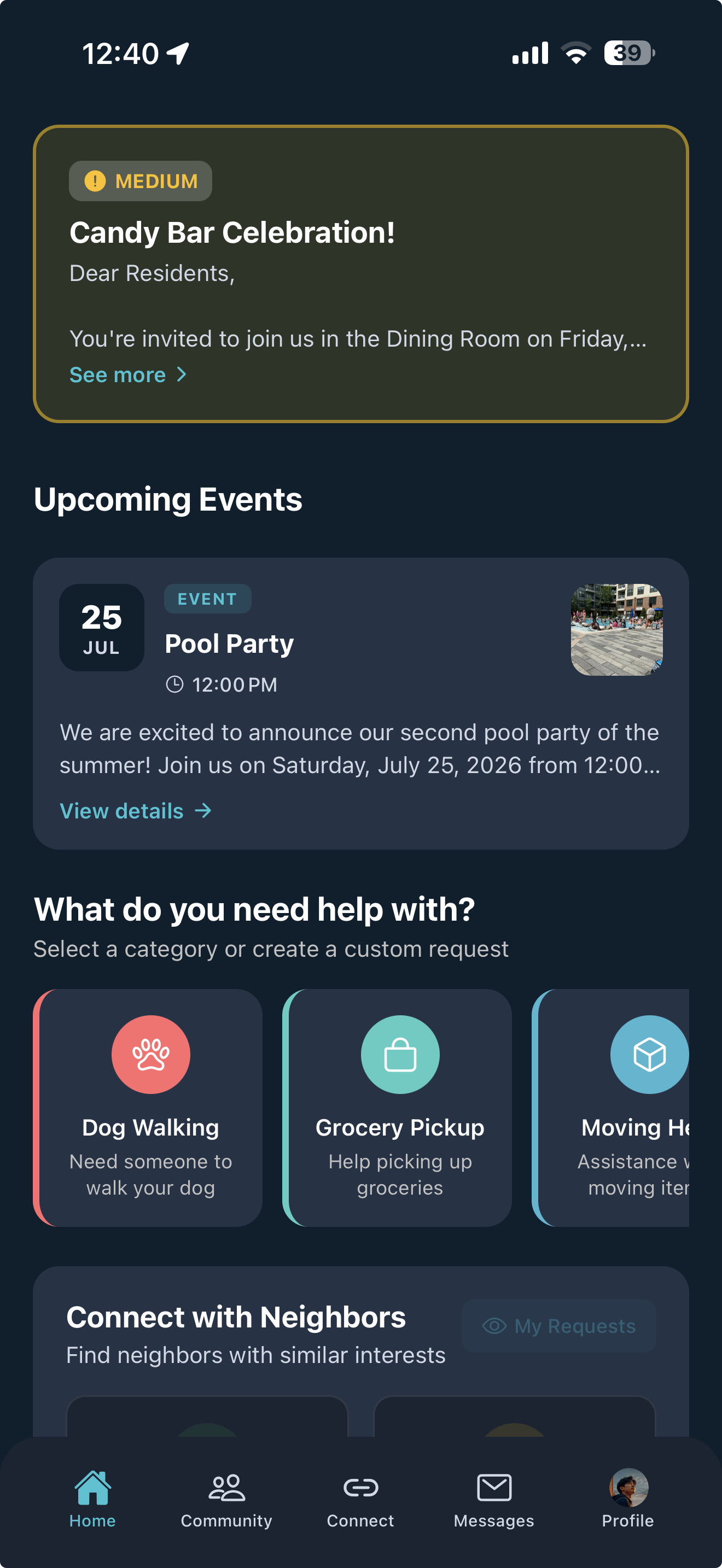
Task: View details of the Pool Party event
Action: (135, 811)
